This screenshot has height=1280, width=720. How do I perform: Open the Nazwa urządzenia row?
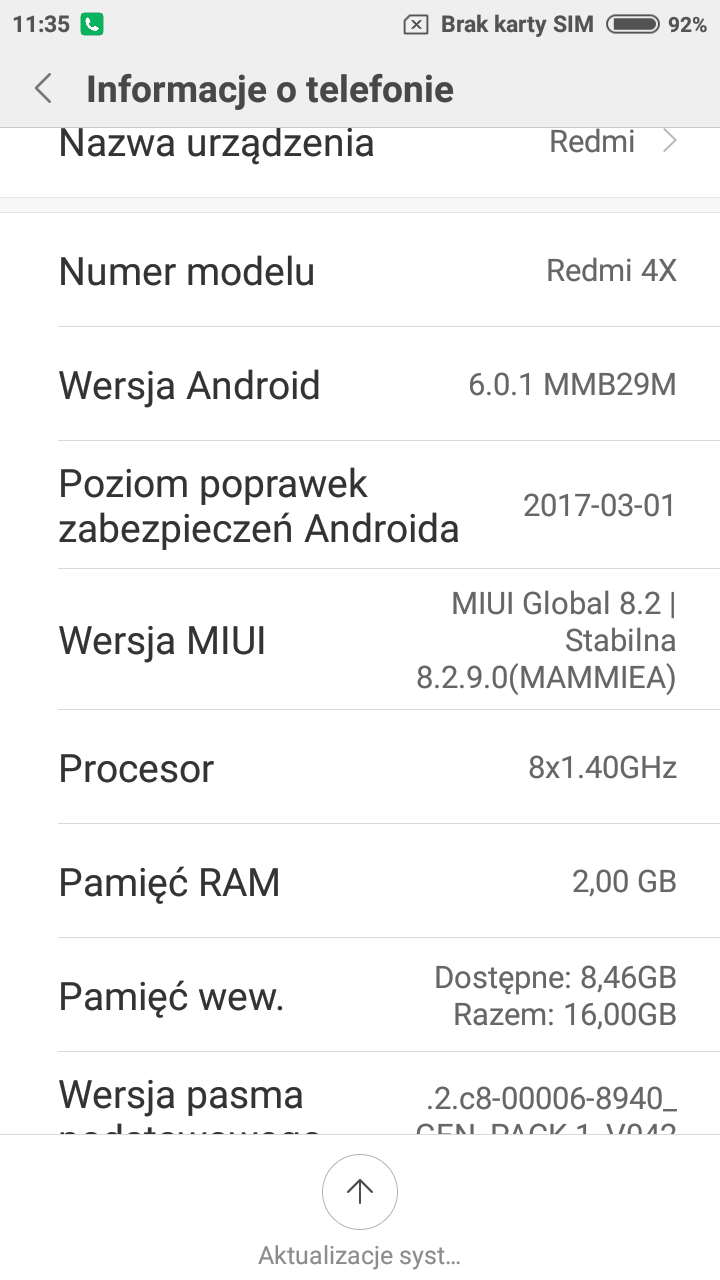(x=360, y=148)
